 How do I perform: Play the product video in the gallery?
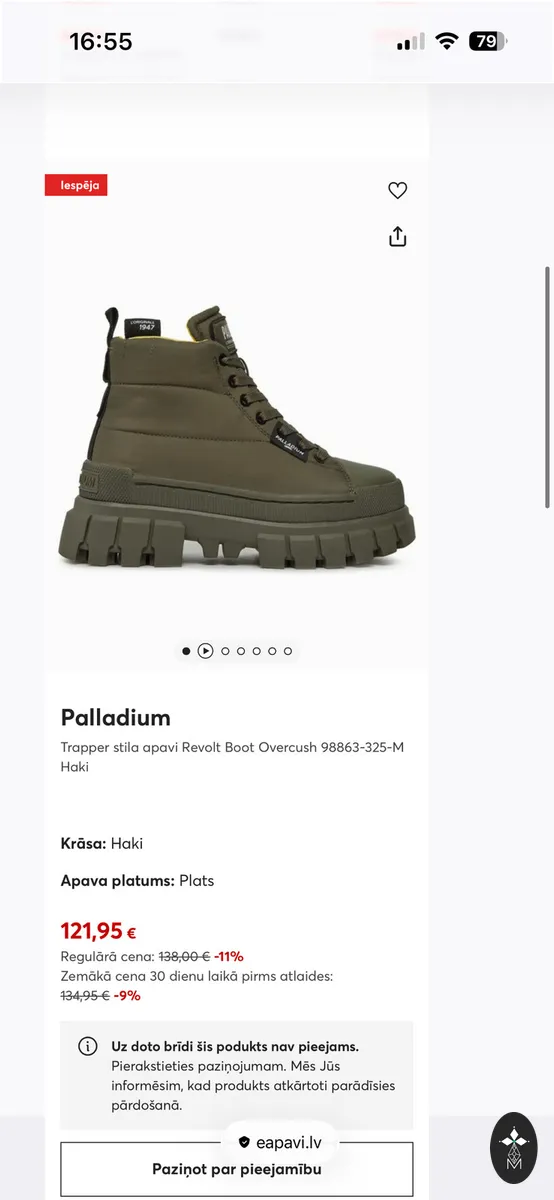[205, 651]
